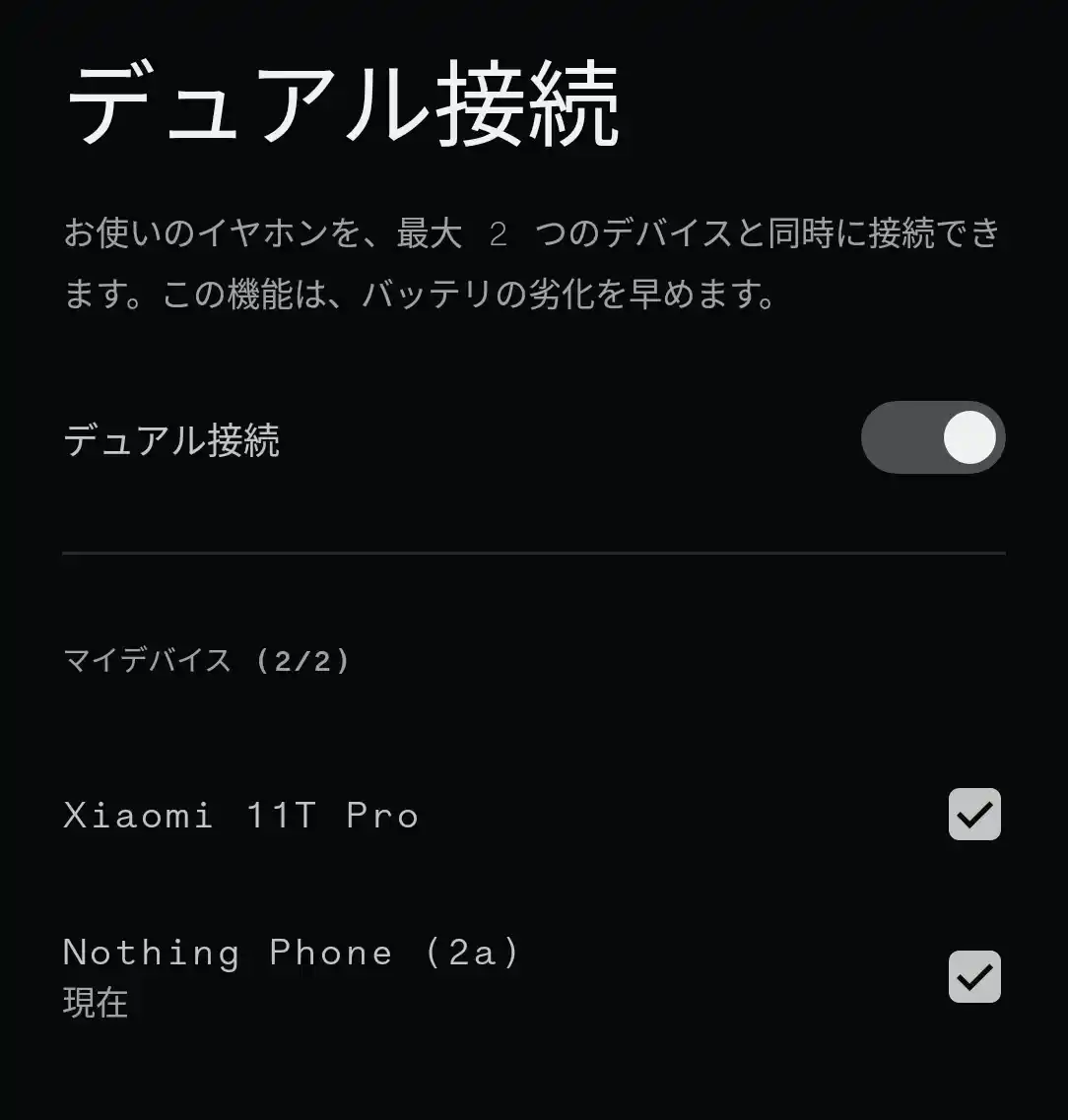Tap the 現在 label under Nothing Phone (2a)
The height and width of the screenshot is (1120, 1068).
point(94,1005)
